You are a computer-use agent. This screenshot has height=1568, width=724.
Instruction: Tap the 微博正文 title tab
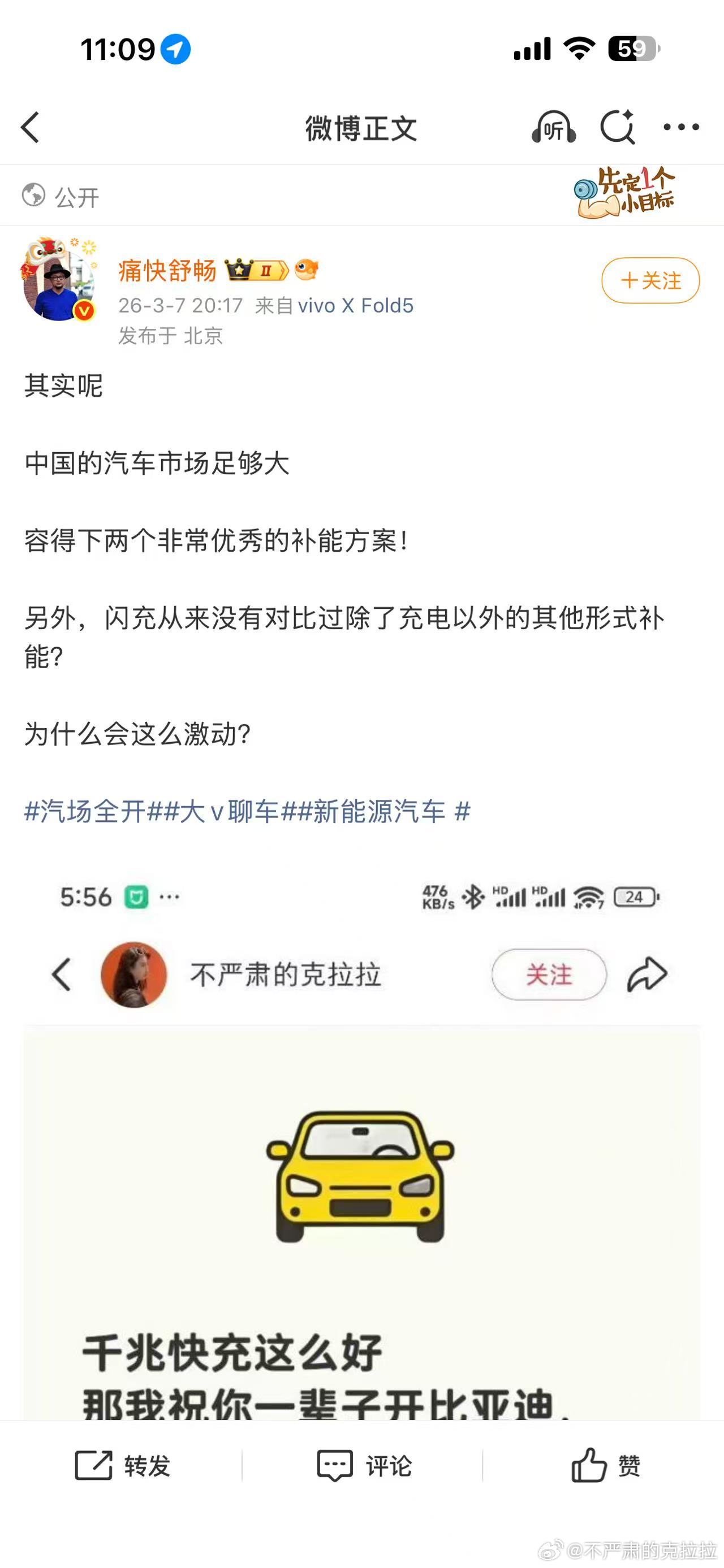(x=361, y=127)
